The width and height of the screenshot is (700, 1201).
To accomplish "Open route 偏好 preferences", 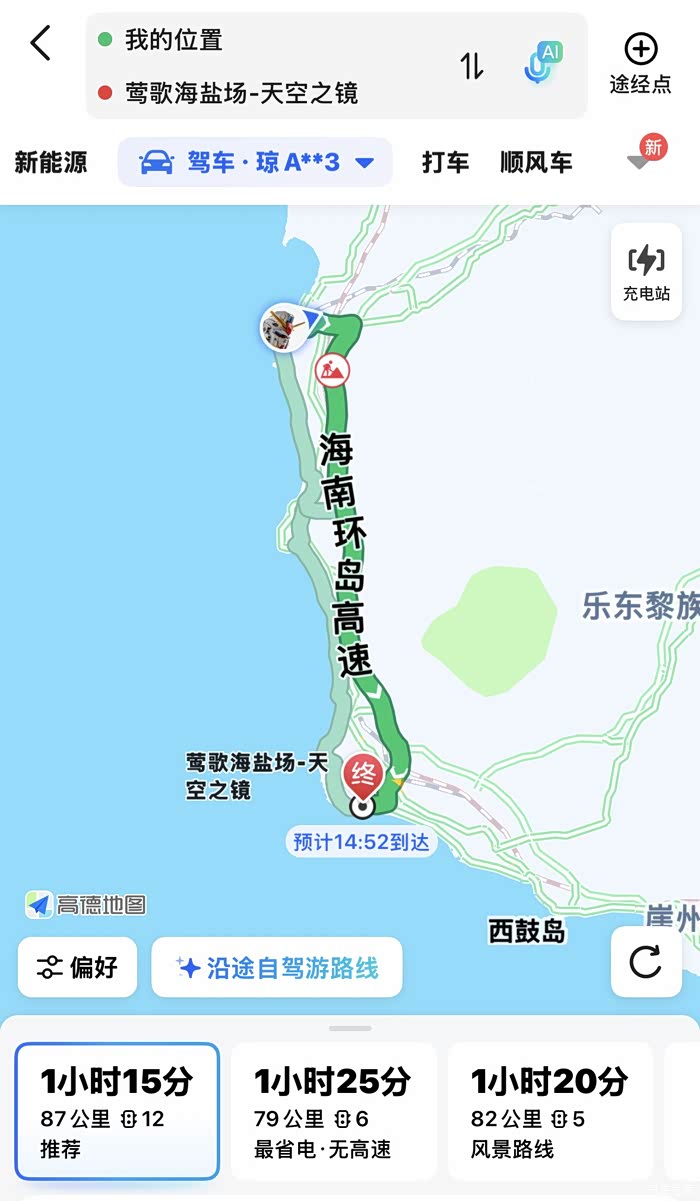I will (x=78, y=967).
